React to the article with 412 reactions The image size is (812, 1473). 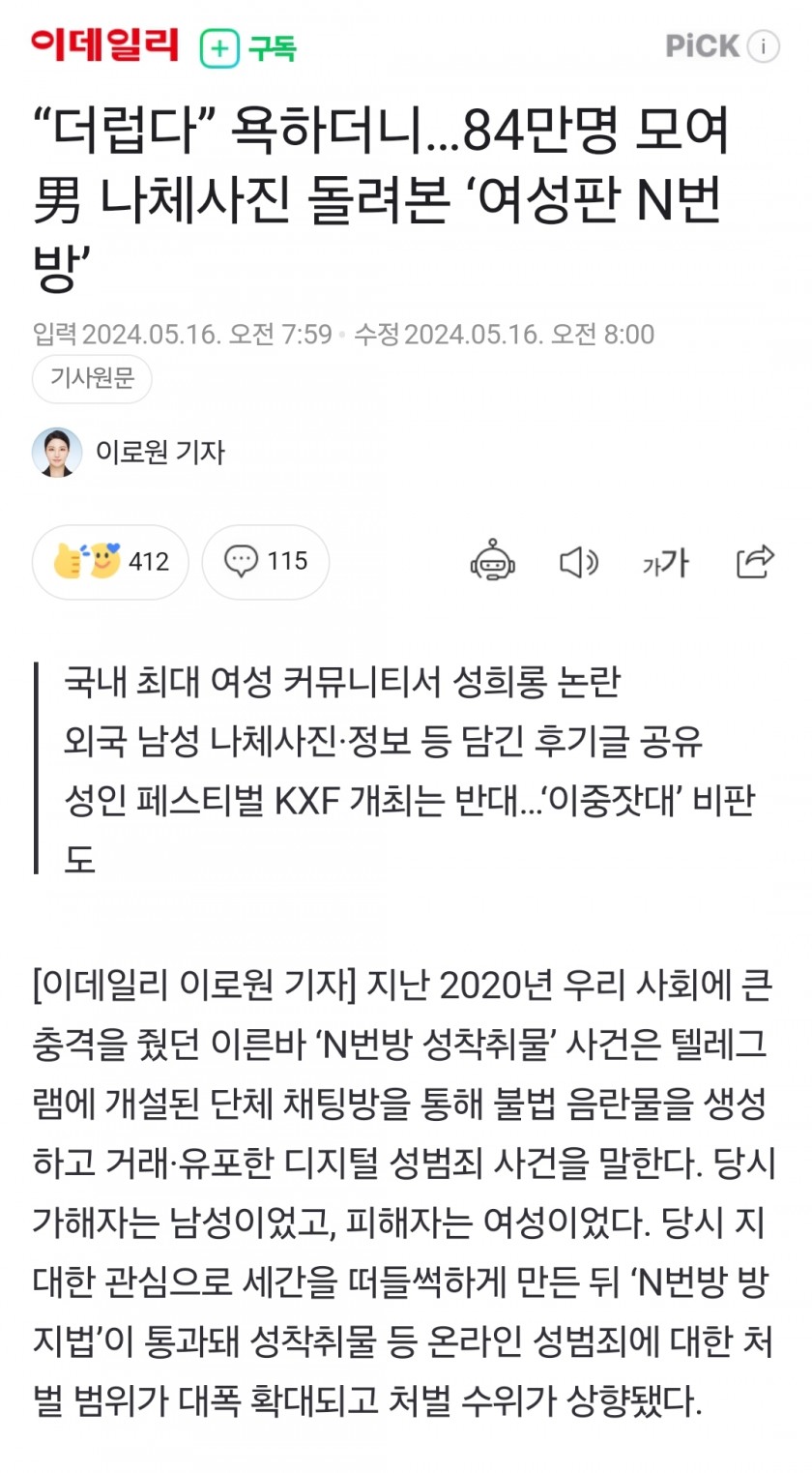110,562
